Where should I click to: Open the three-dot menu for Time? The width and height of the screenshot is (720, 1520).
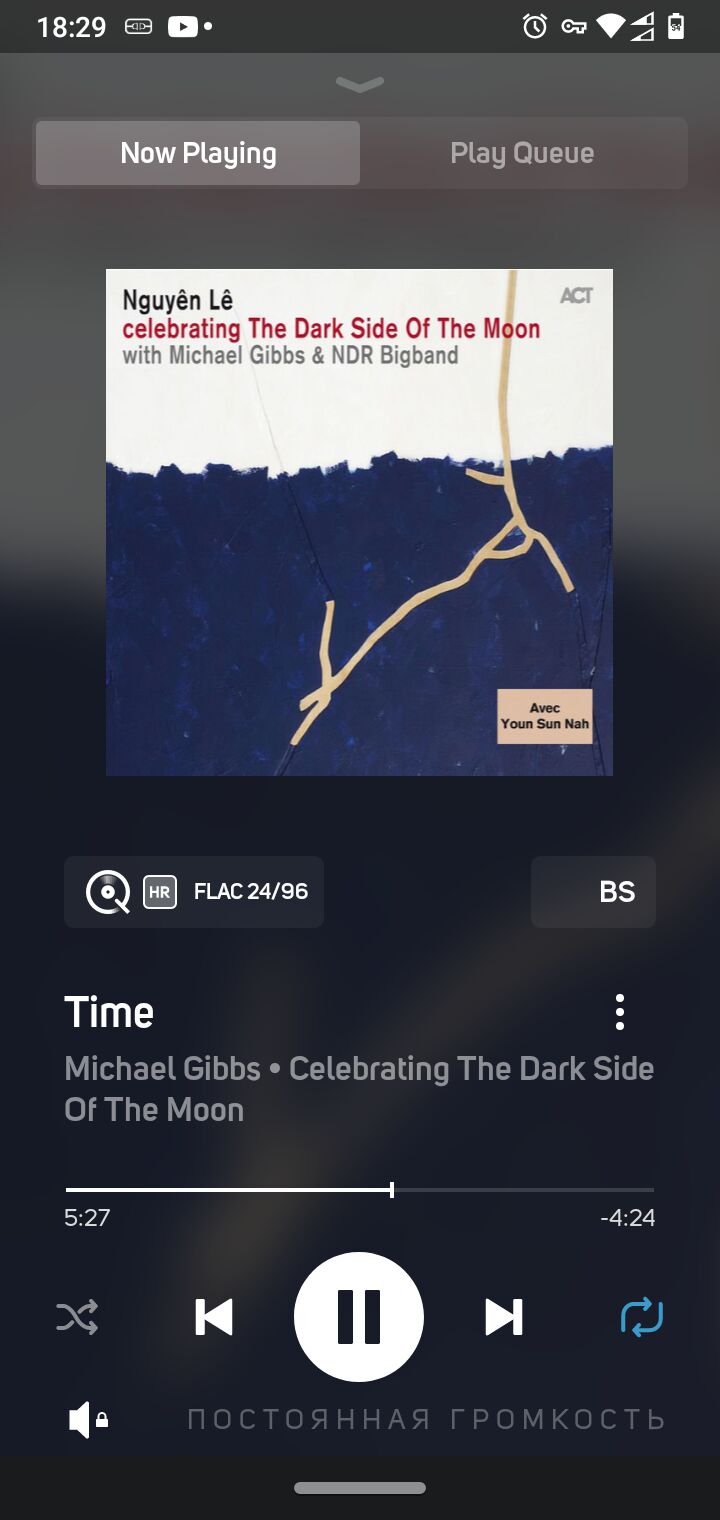tap(620, 1012)
